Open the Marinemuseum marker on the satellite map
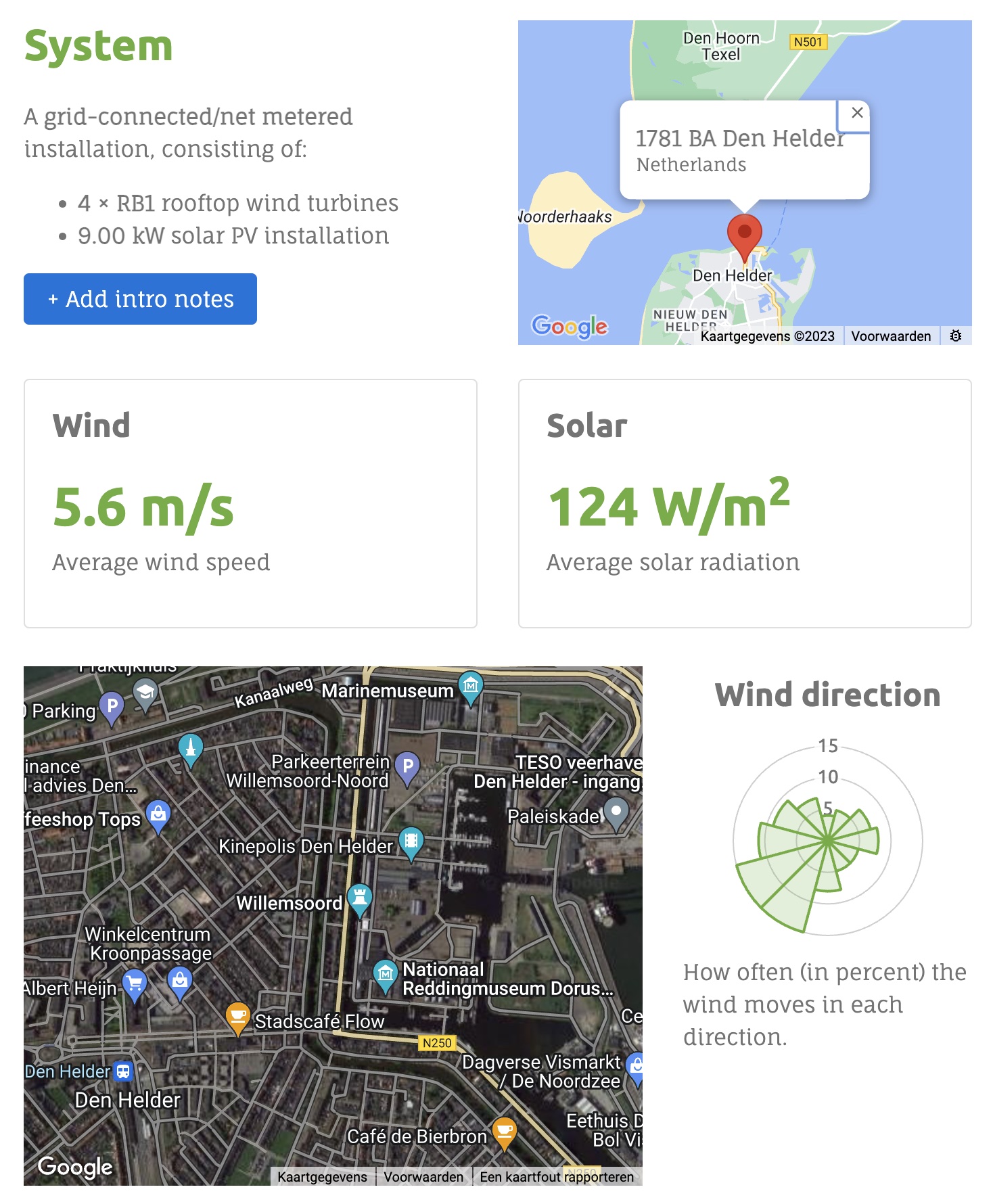The width and height of the screenshot is (993, 1204). pyautogui.click(x=471, y=686)
